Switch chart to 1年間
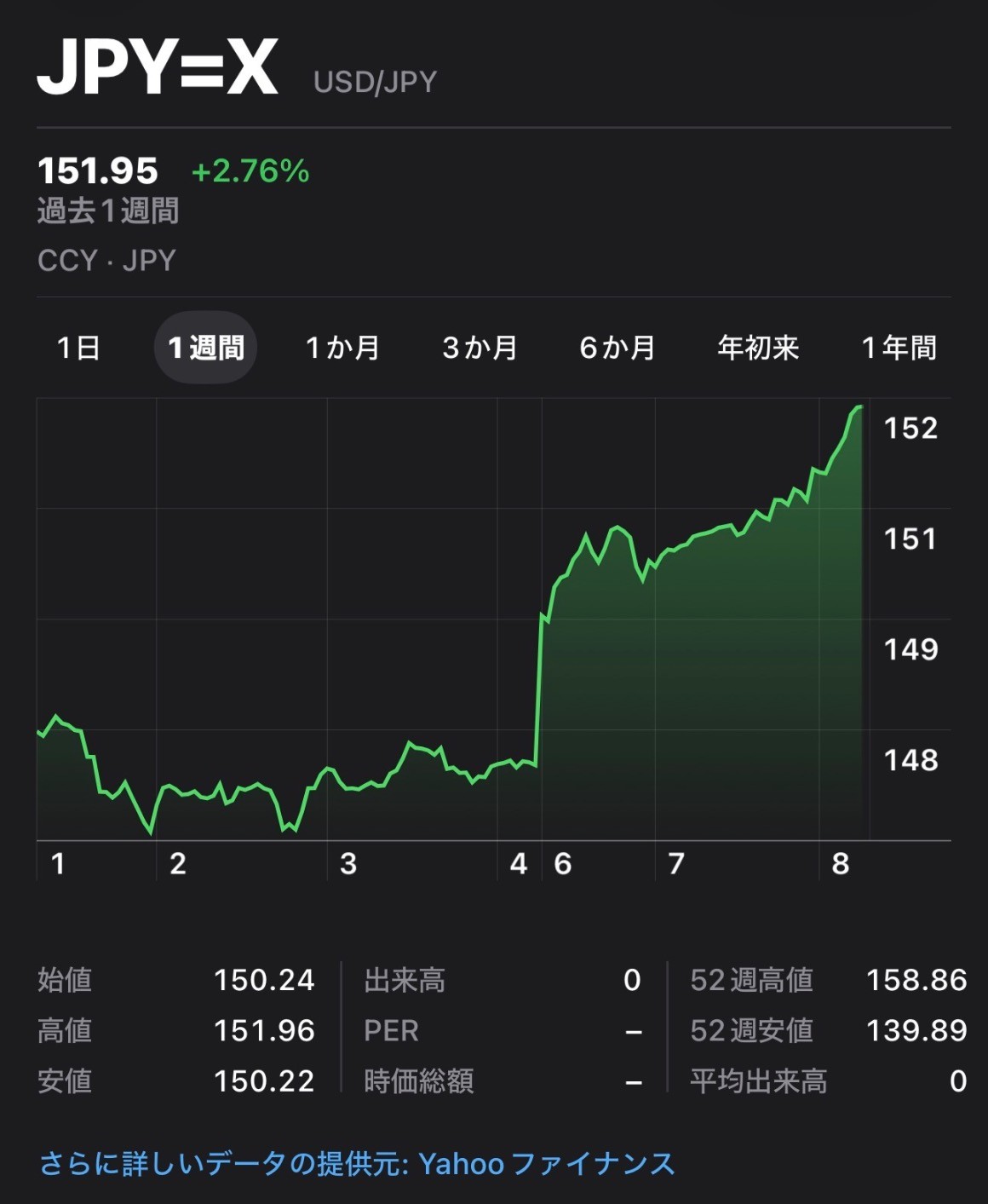The width and height of the screenshot is (988, 1204). (x=899, y=348)
